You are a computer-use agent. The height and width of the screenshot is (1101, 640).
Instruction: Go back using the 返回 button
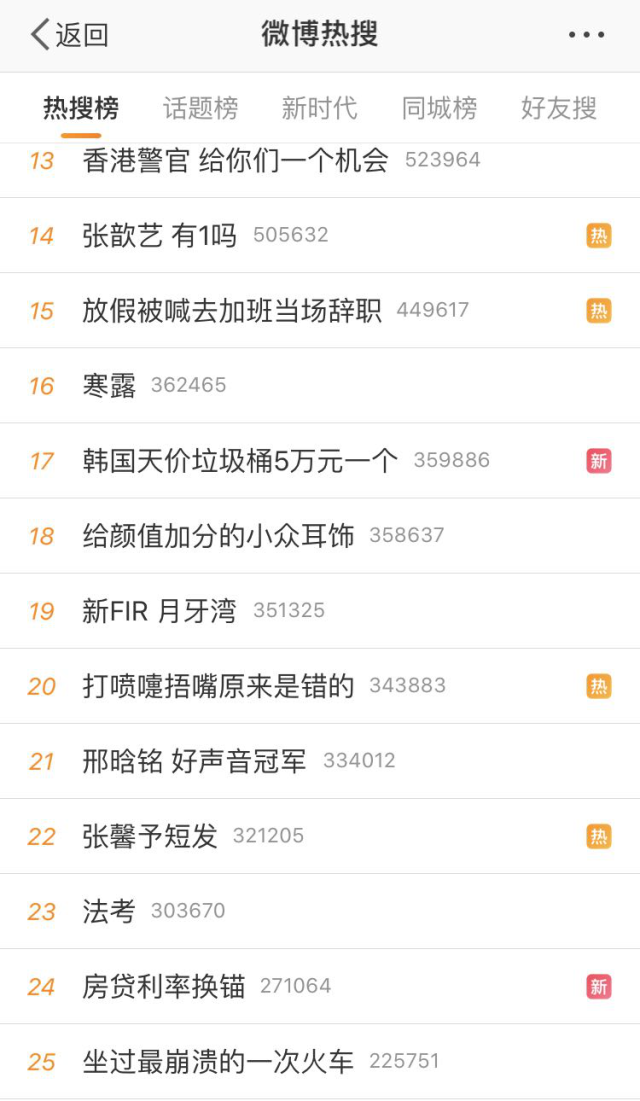coord(70,36)
